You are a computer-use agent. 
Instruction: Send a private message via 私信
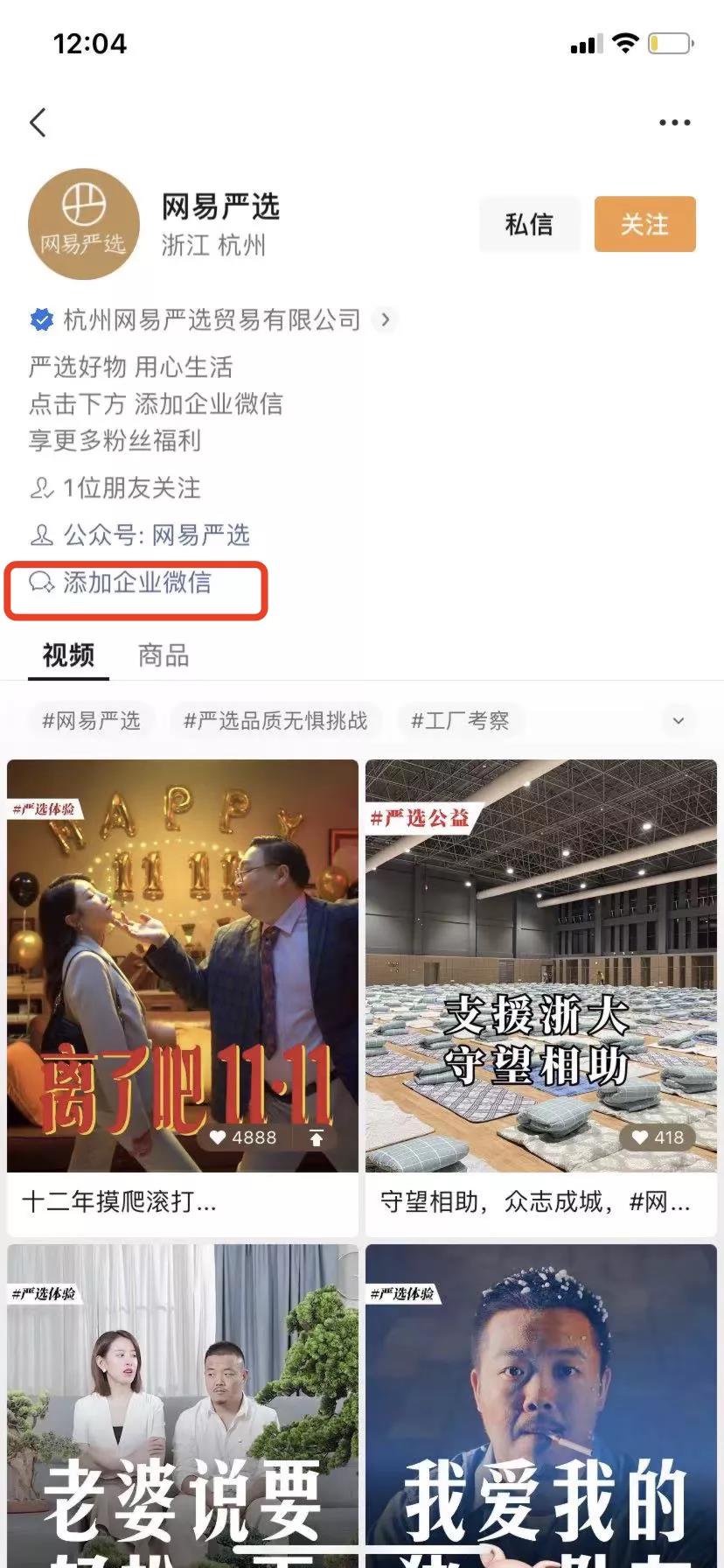(x=529, y=225)
